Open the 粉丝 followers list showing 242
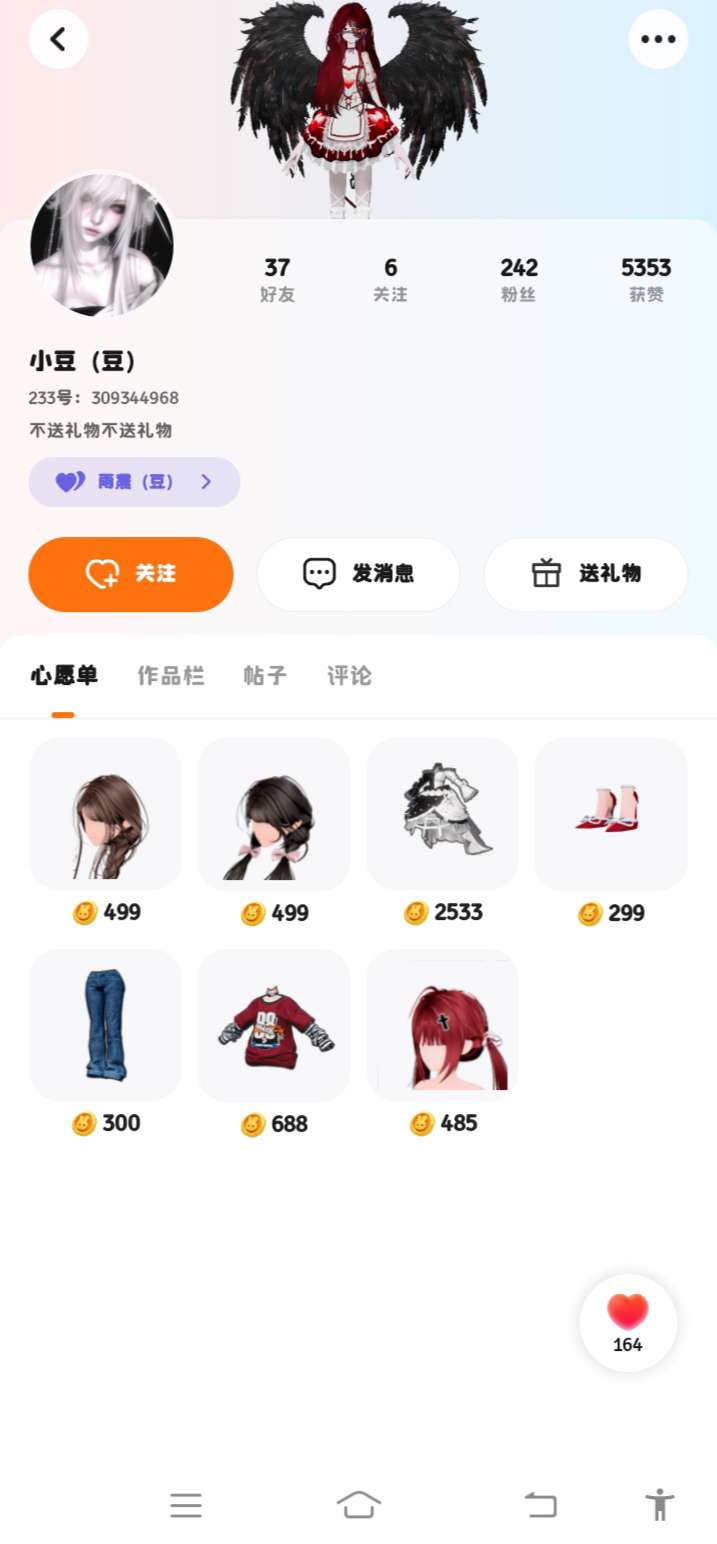 [519, 279]
